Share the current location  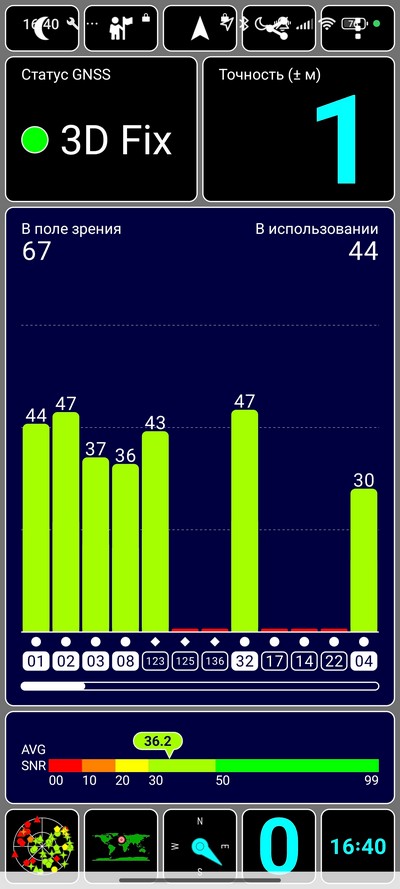click(279, 29)
